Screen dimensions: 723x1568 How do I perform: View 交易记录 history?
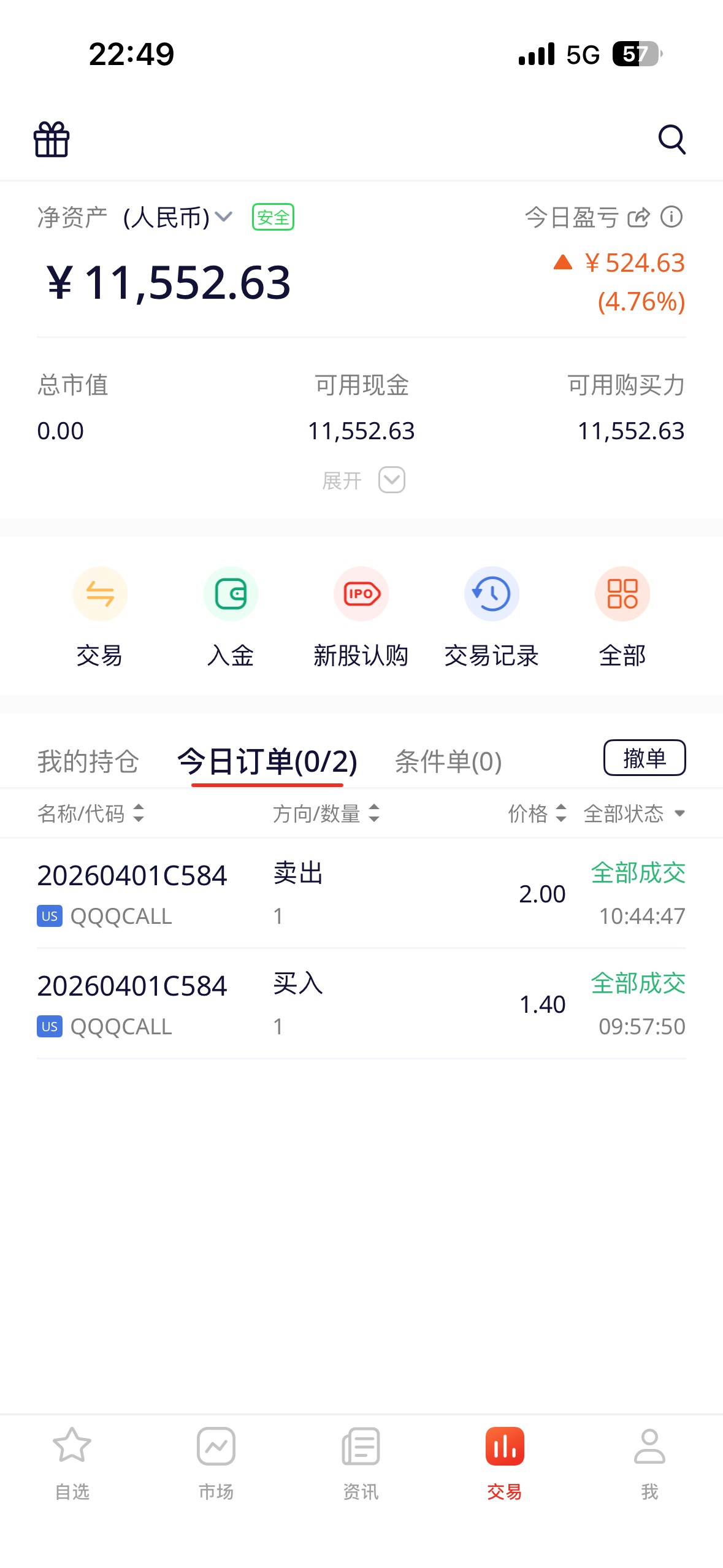pos(491,617)
